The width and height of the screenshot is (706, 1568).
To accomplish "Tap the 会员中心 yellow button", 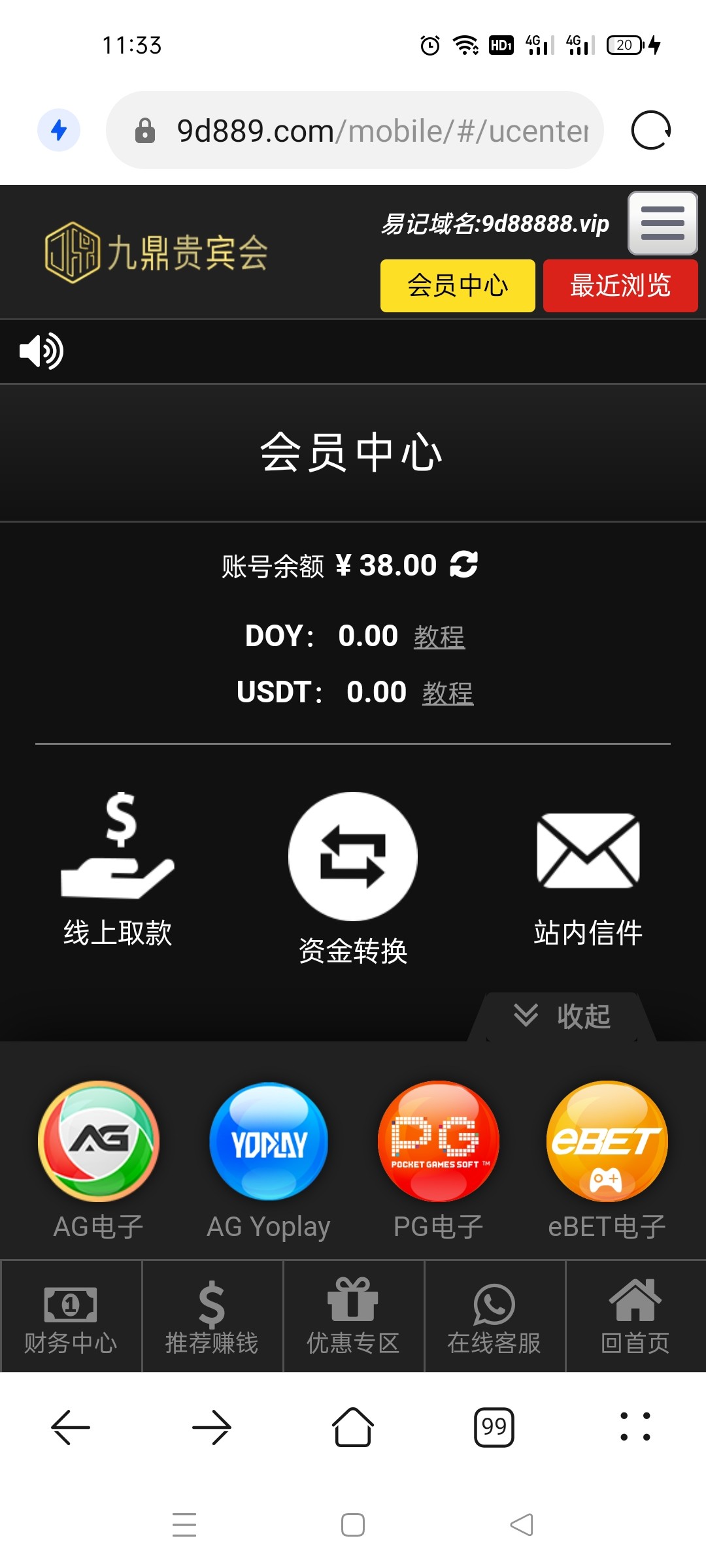I will pyautogui.click(x=458, y=286).
